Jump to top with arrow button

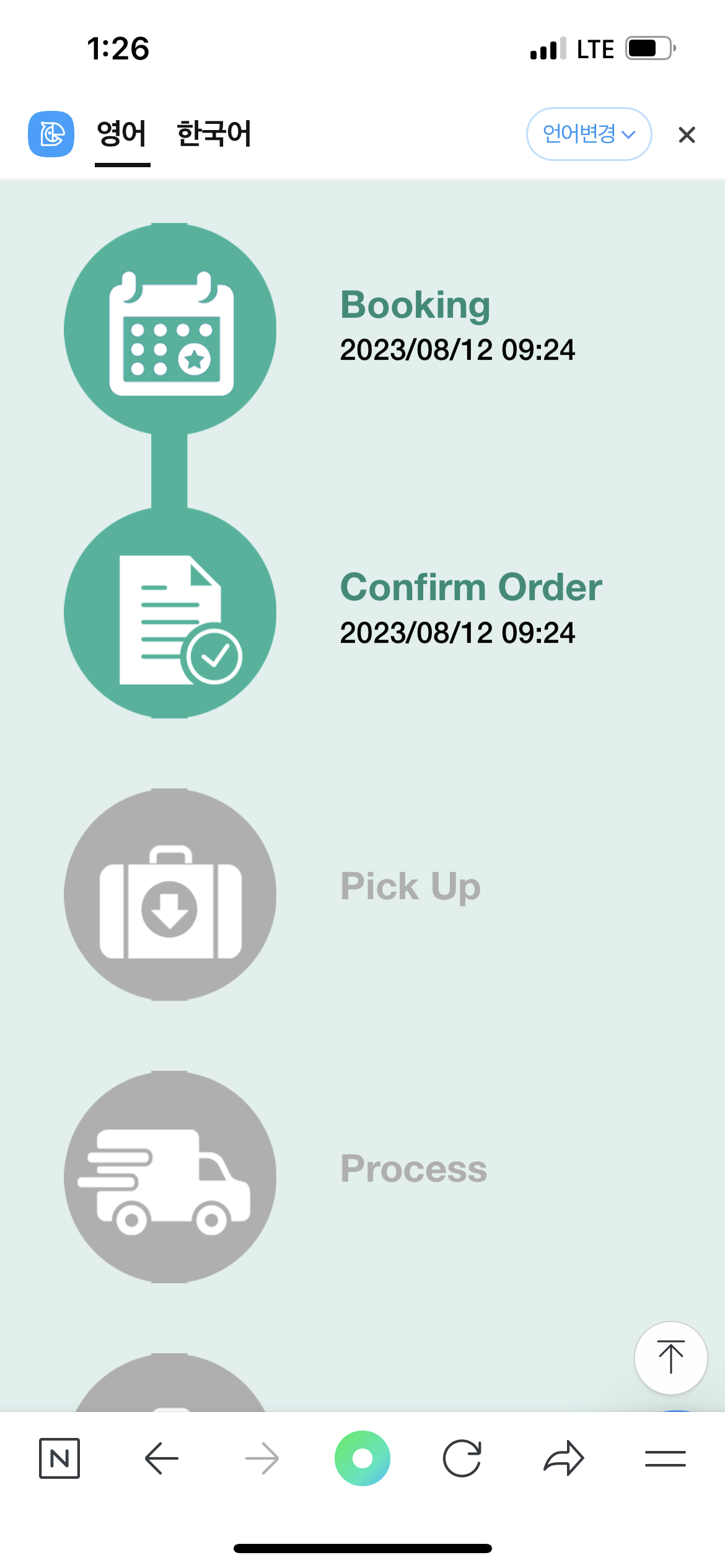click(x=670, y=1357)
